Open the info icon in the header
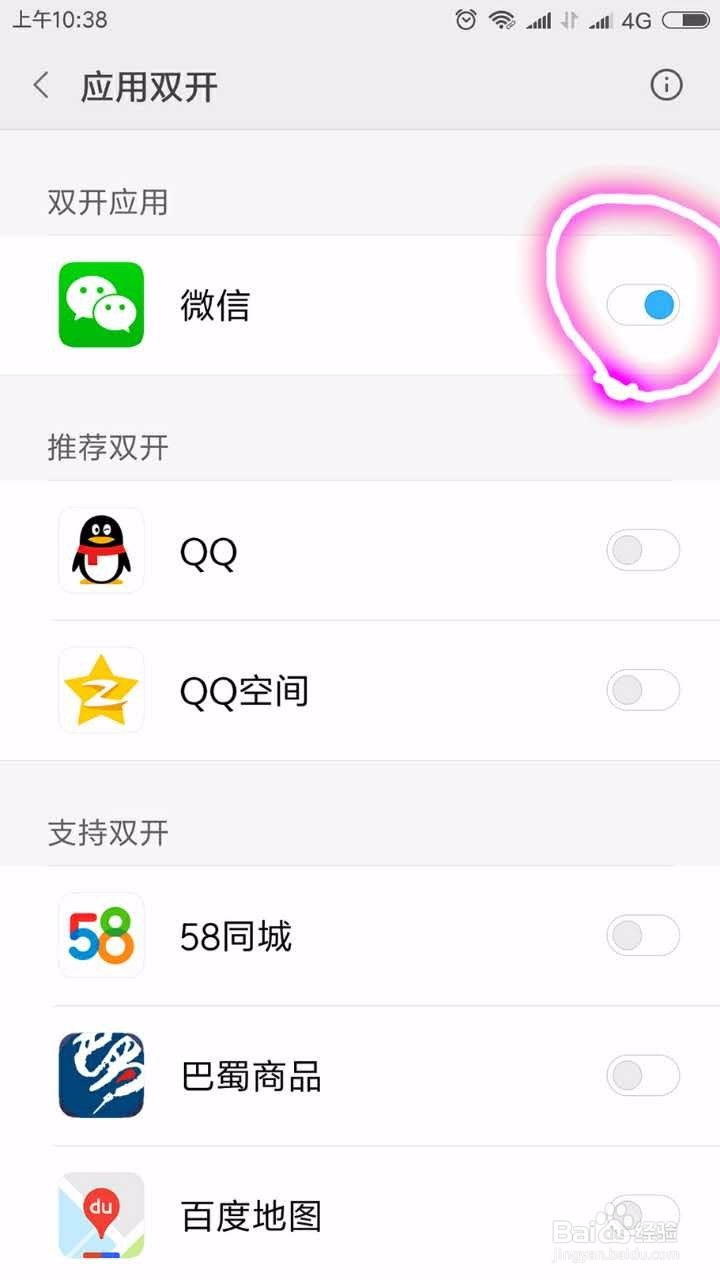The height and width of the screenshot is (1280, 720). coord(666,86)
